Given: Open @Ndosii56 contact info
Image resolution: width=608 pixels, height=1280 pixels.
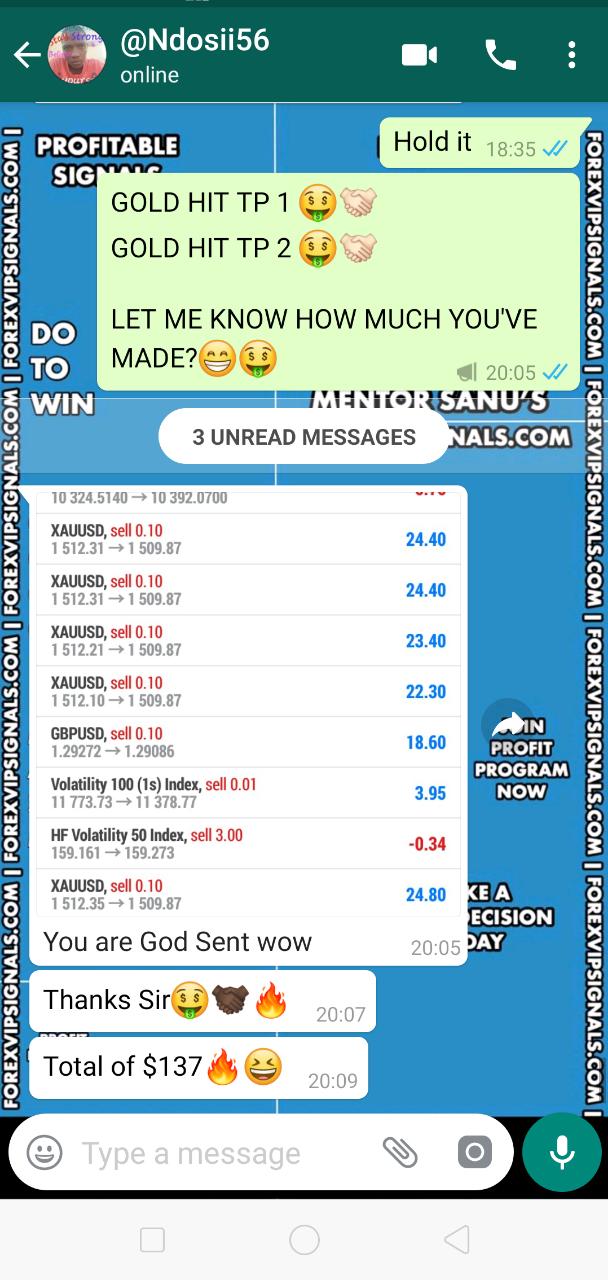Looking at the screenshot, I should pos(195,55).
